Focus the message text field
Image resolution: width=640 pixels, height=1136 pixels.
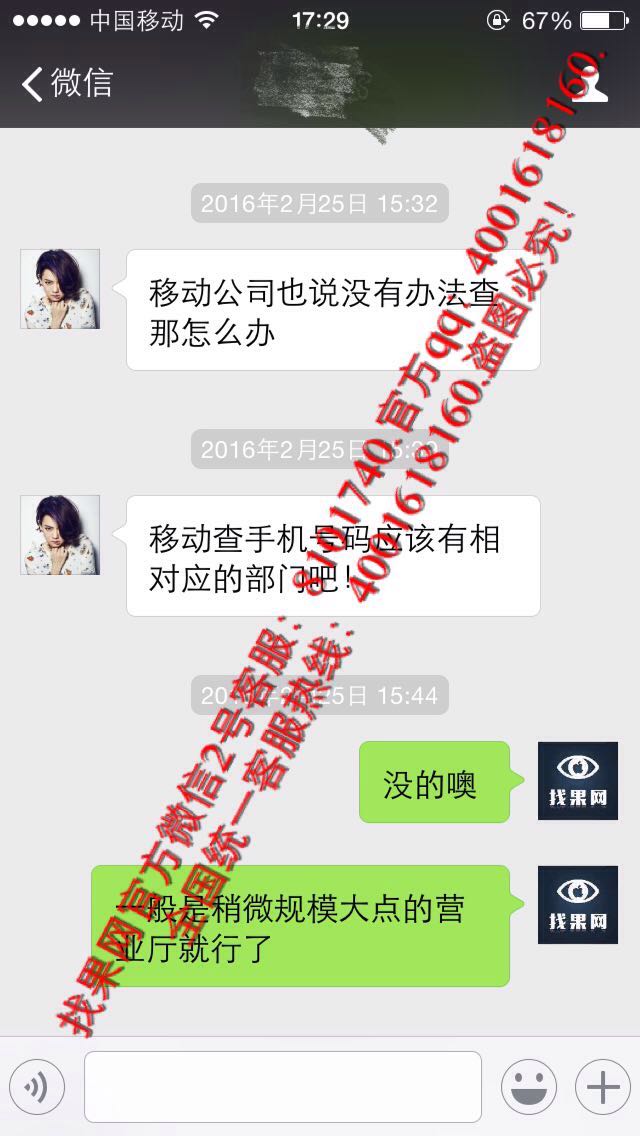click(x=283, y=1086)
